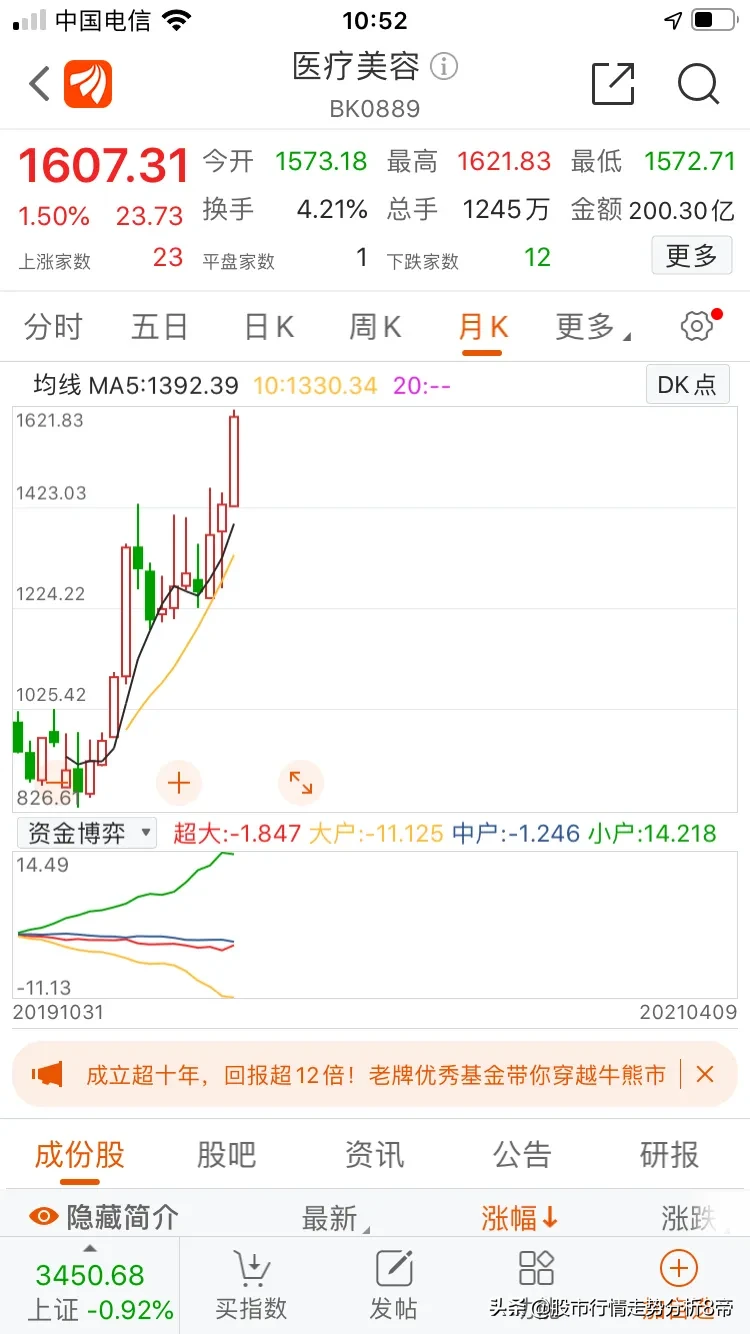Switch to the 研报 tab
The height and width of the screenshot is (1334, 750).
click(669, 1155)
